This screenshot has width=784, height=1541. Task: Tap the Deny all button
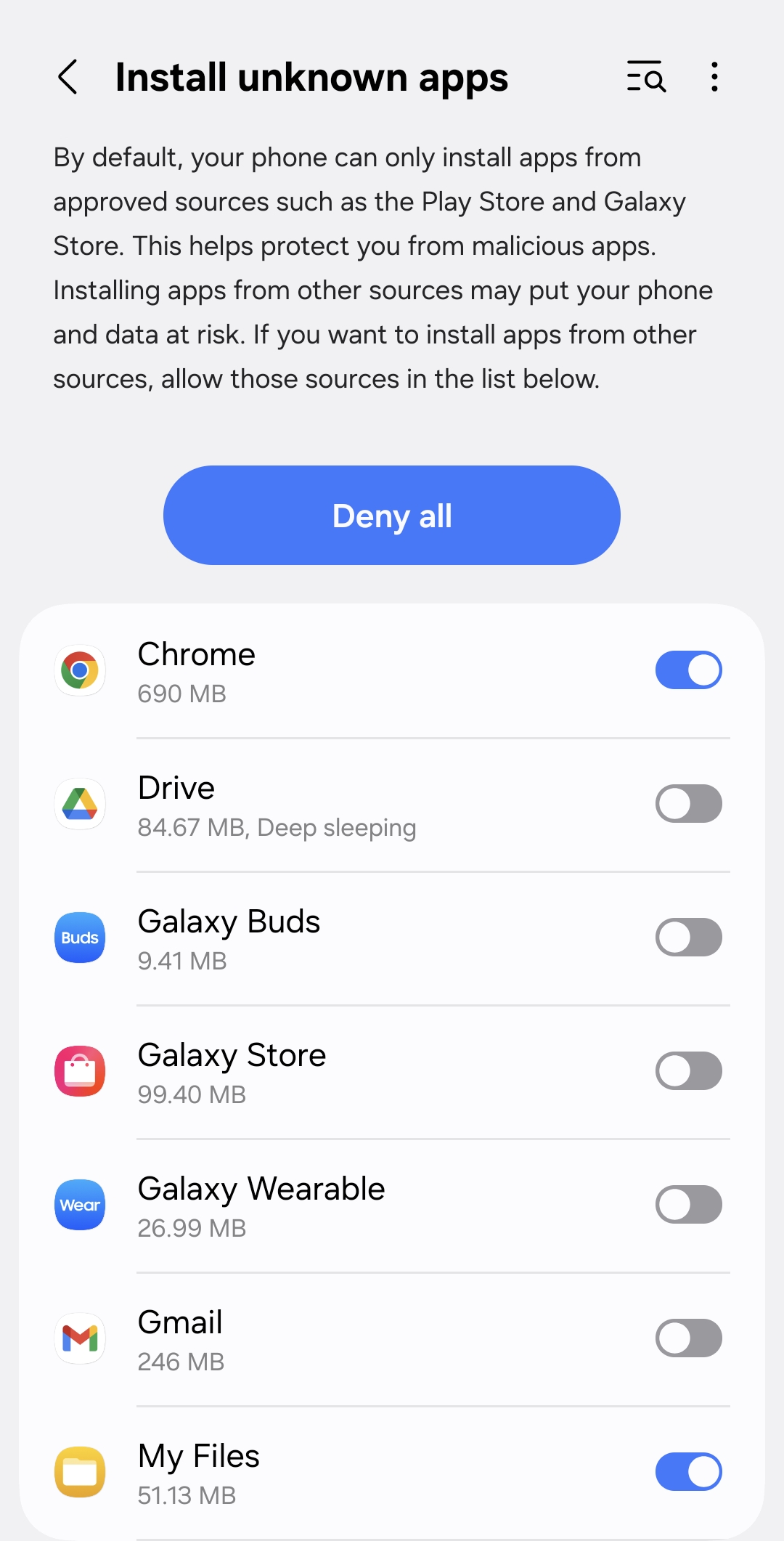click(x=392, y=516)
